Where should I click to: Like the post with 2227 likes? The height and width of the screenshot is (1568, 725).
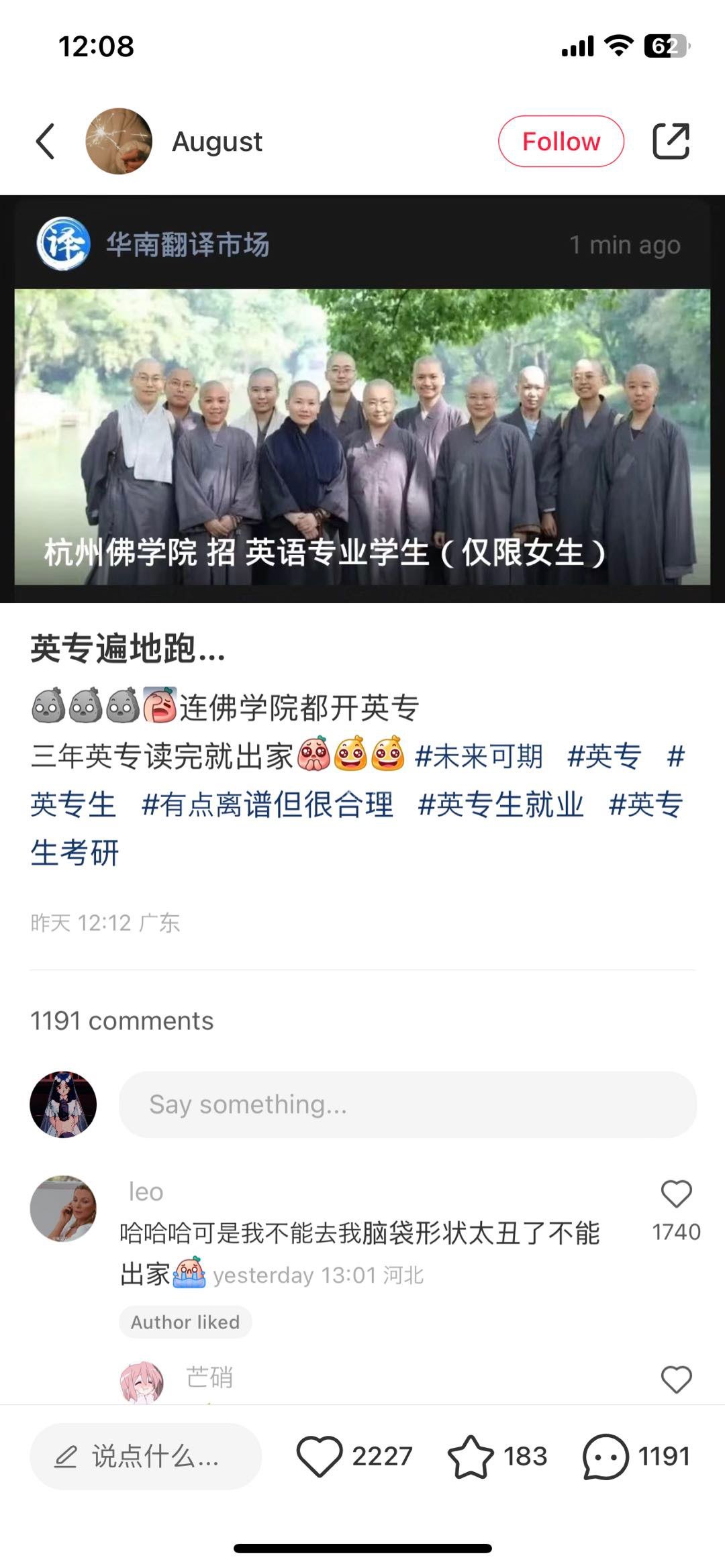[x=320, y=1457]
